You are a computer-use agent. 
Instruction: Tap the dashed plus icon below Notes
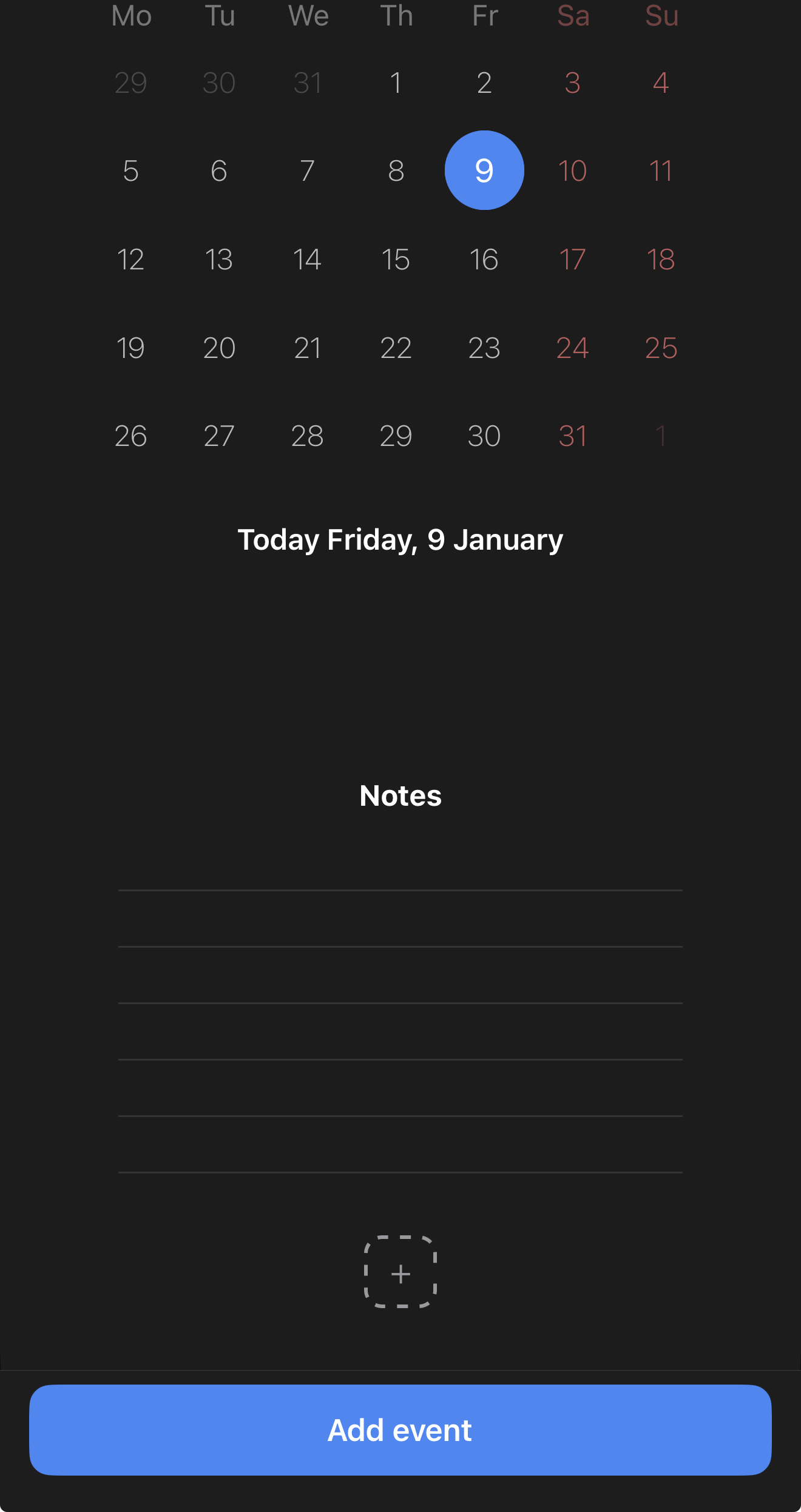pyautogui.click(x=400, y=1274)
